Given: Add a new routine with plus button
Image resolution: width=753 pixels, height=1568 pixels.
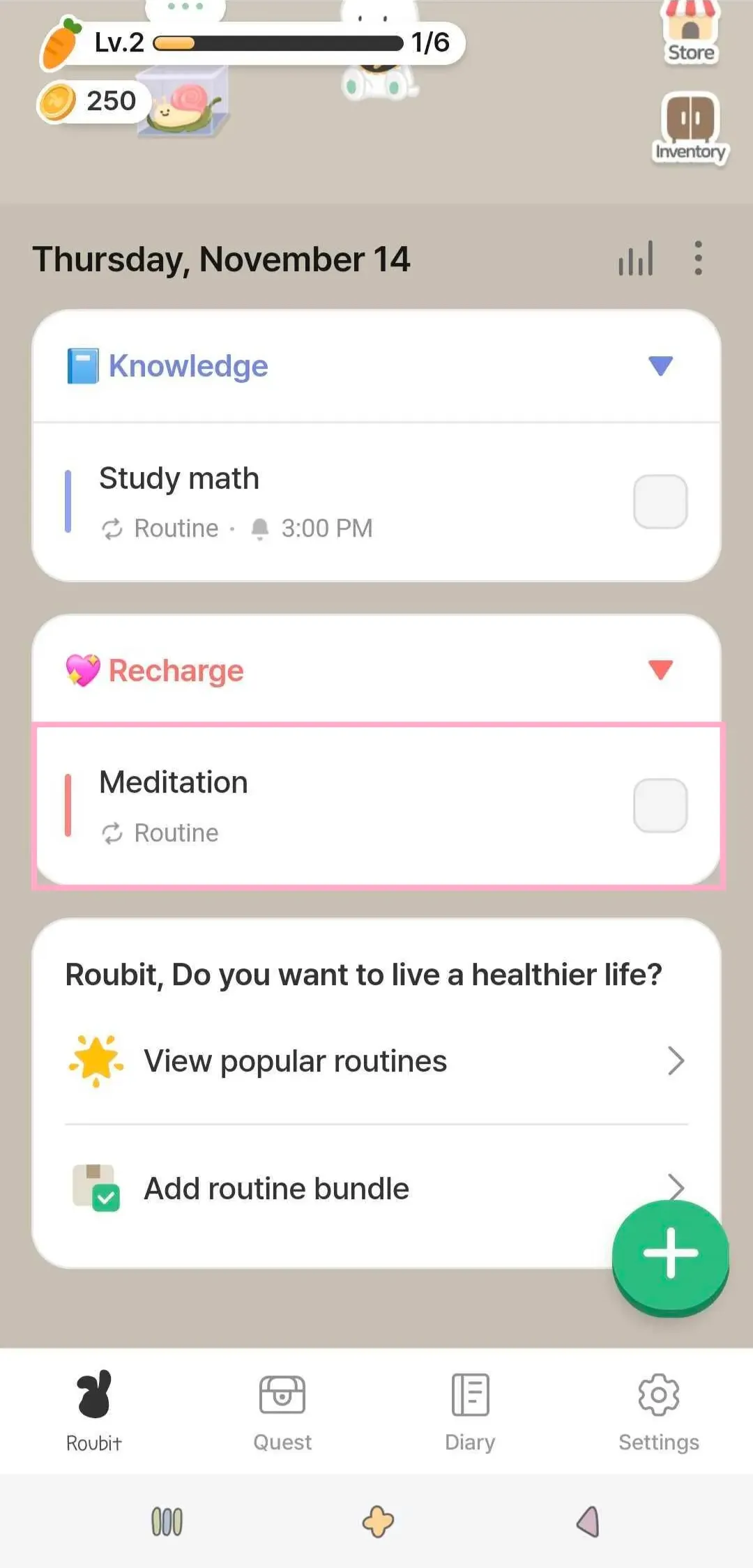Looking at the screenshot, I should point(670,1254).
